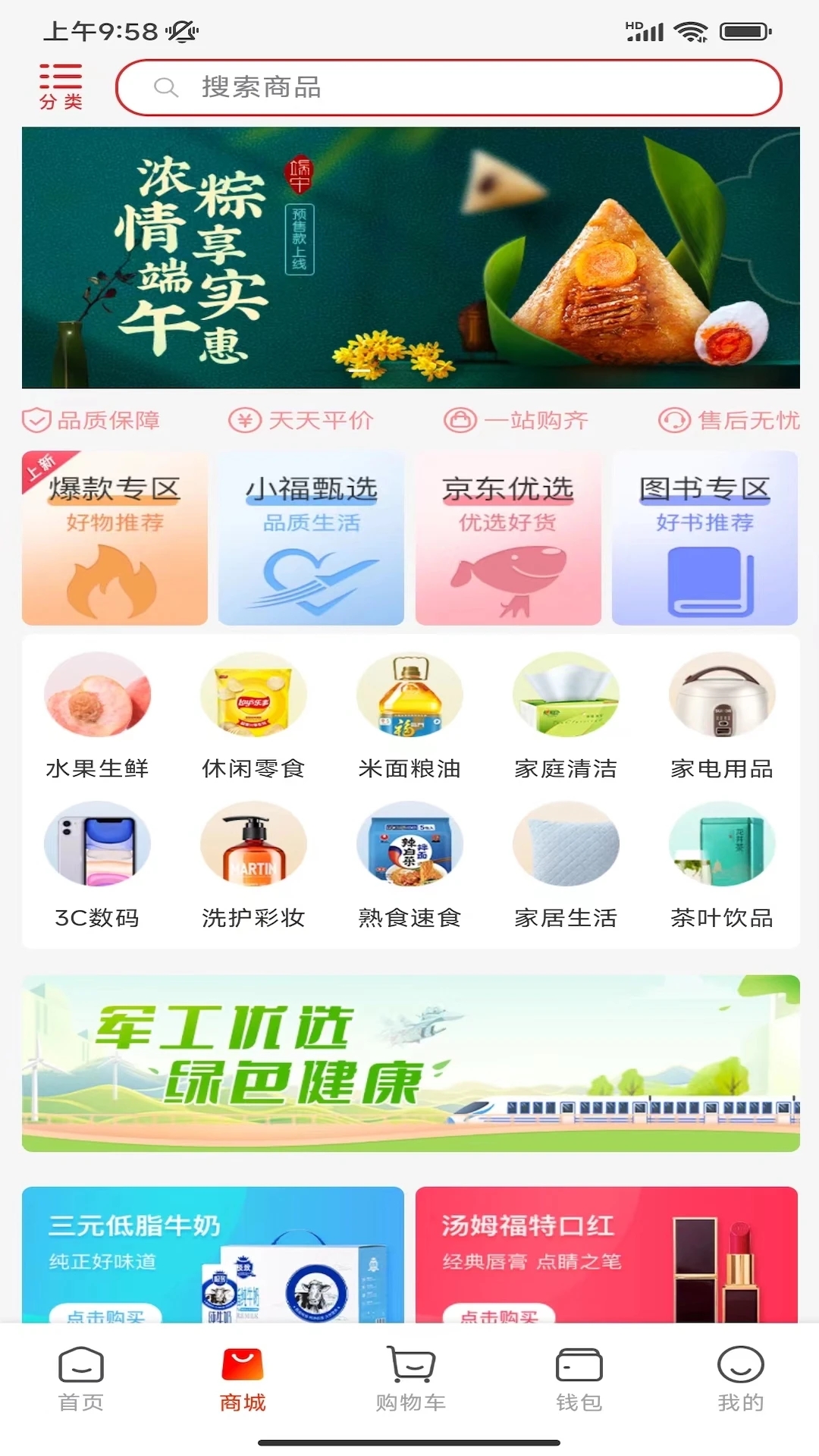Open the 图书专区 books section
Image resolution: width=819 pixels, height=1456 pixels.
[x=704, y=538]
